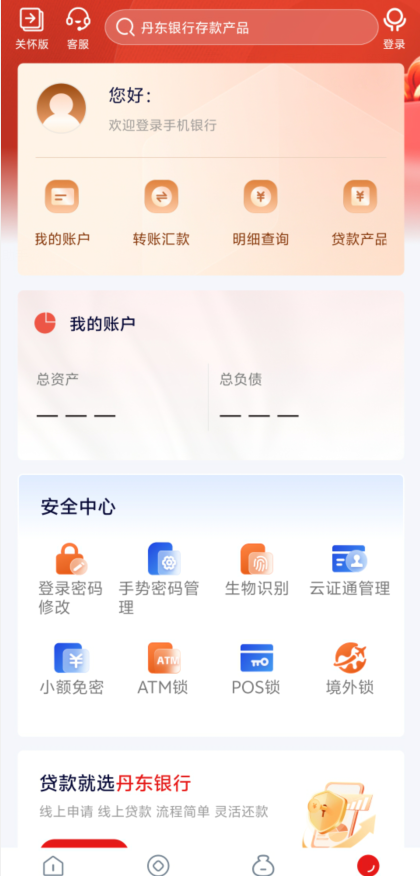
Task: Open 转账汇款 transfer
Action: pyautogui.click(x=161, y=213)
